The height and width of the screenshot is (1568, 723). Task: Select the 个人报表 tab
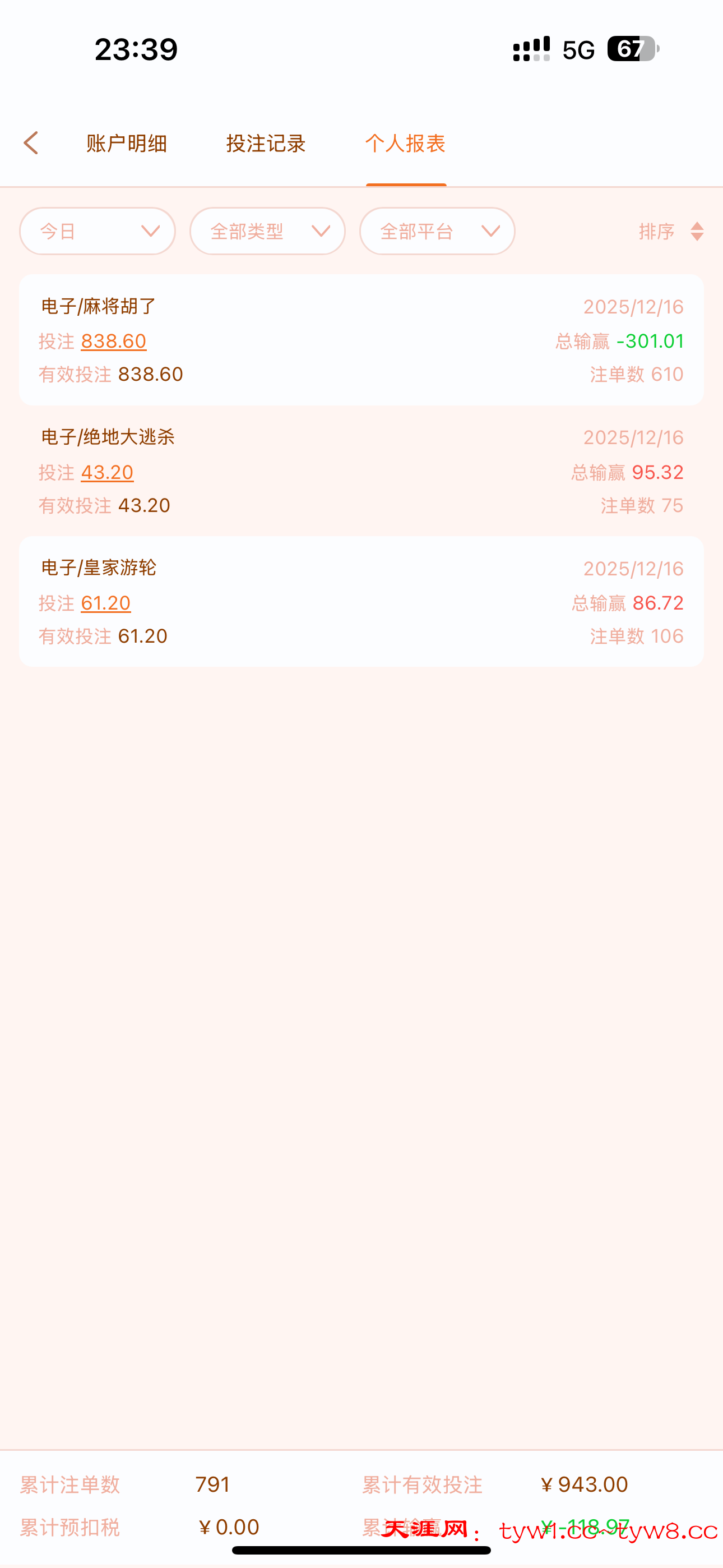[x=405, y=144]
